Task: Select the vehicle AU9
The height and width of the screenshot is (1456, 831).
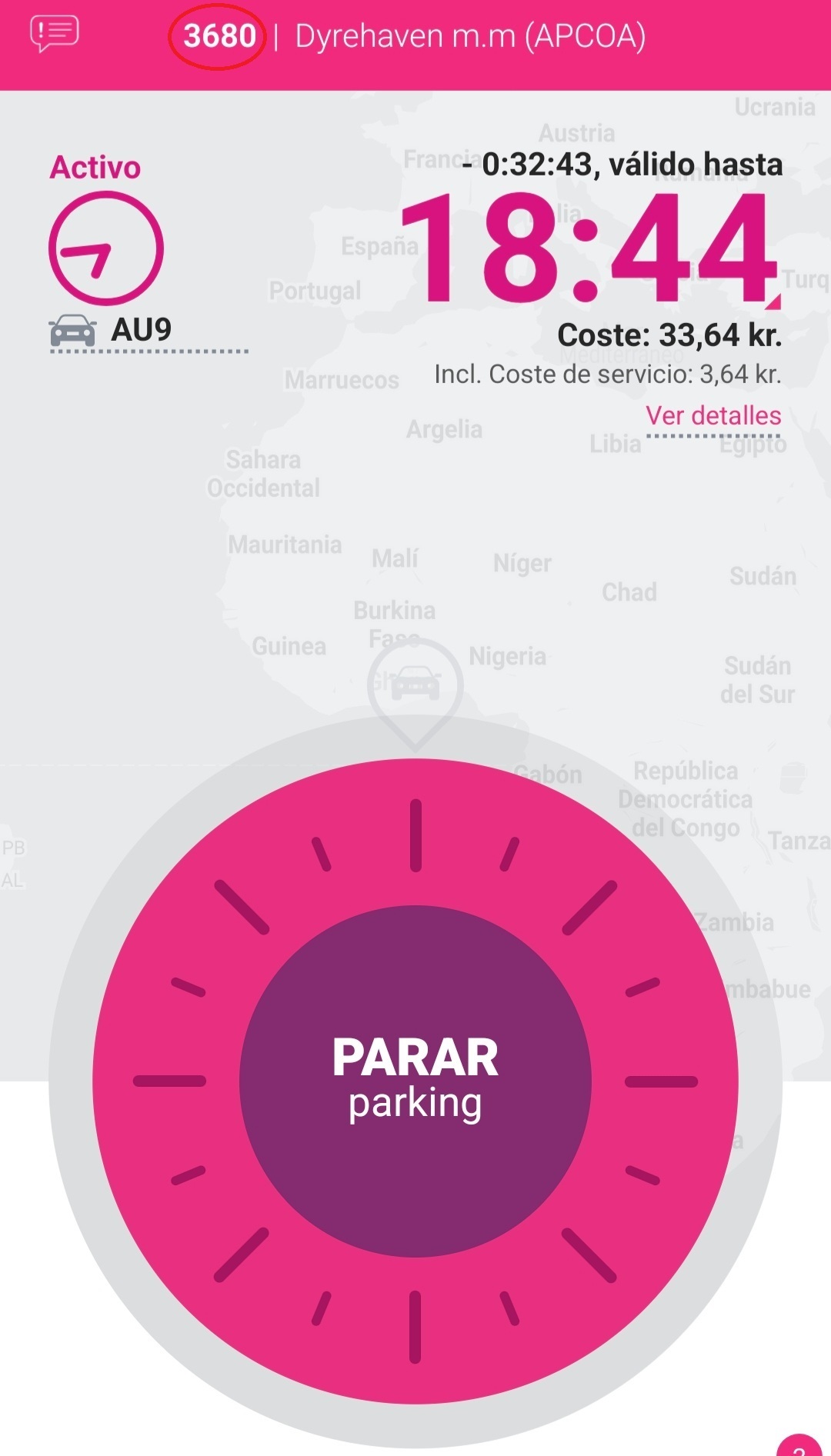Action: (142, 331)
